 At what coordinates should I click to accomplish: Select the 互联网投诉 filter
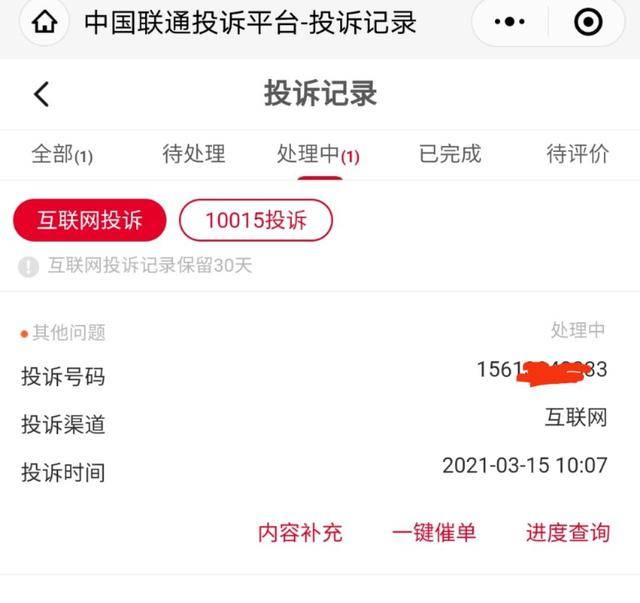tap(90, 221)
